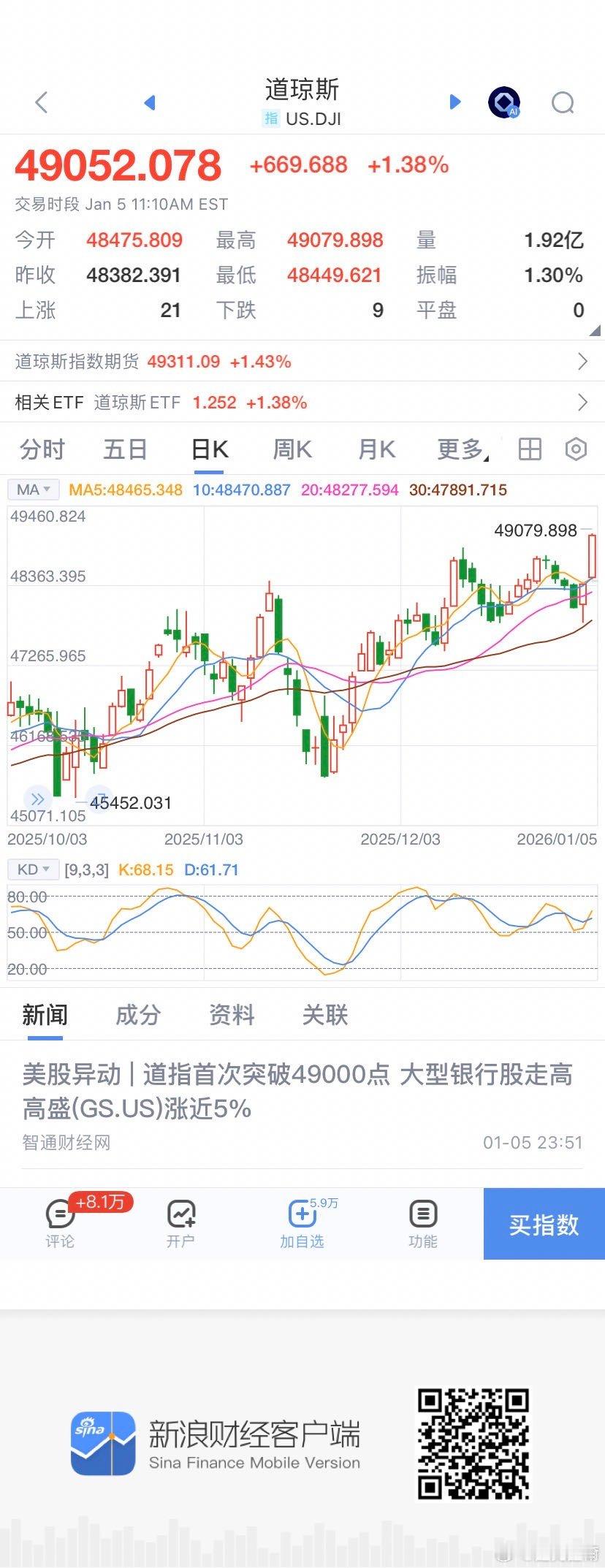Tap the 买指数 buy index button
The height and width of the screenshot is (1568, 605).
(x=544, y=1224)
